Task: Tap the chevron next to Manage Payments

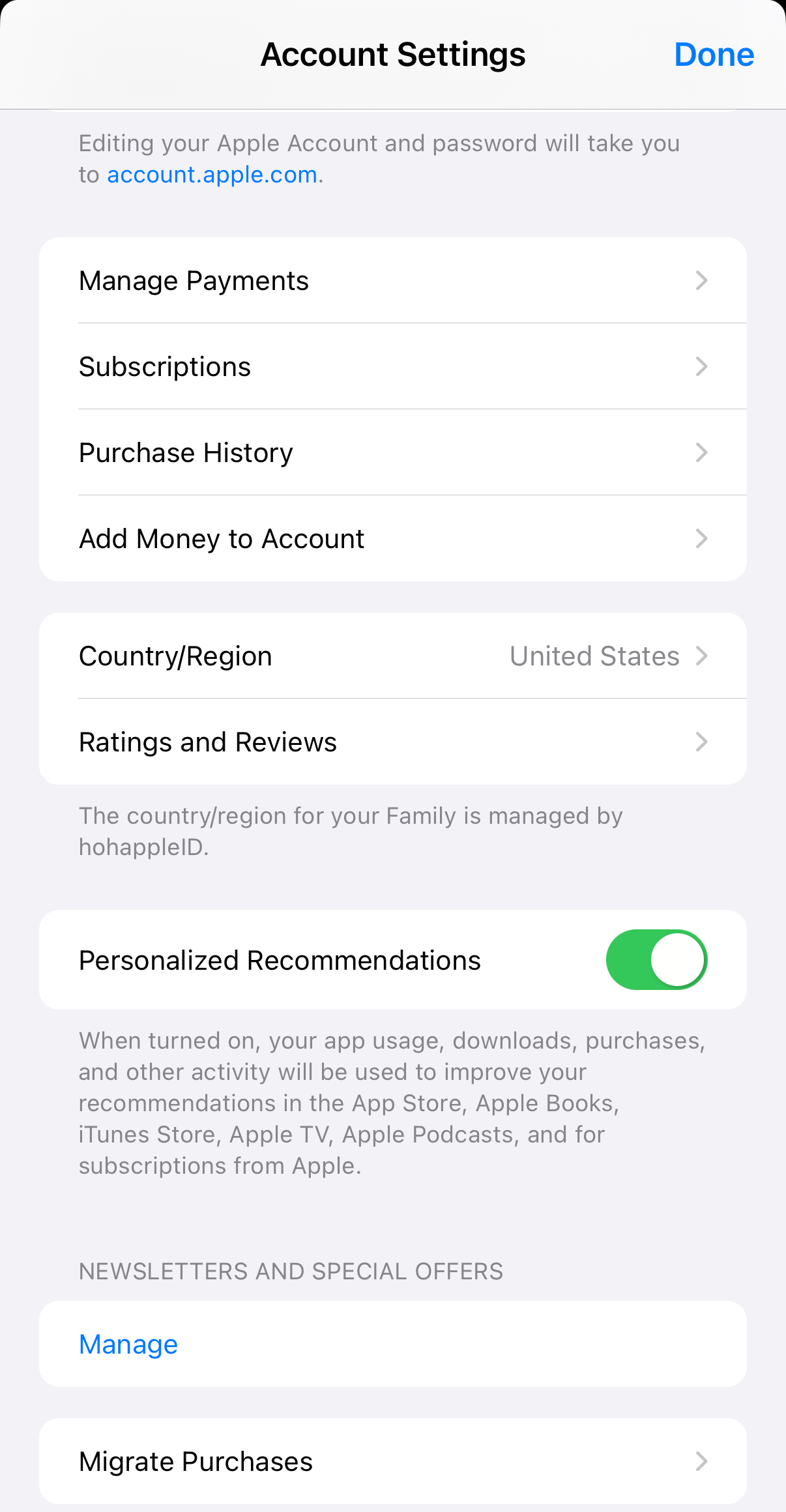Action: pos(701,280)
